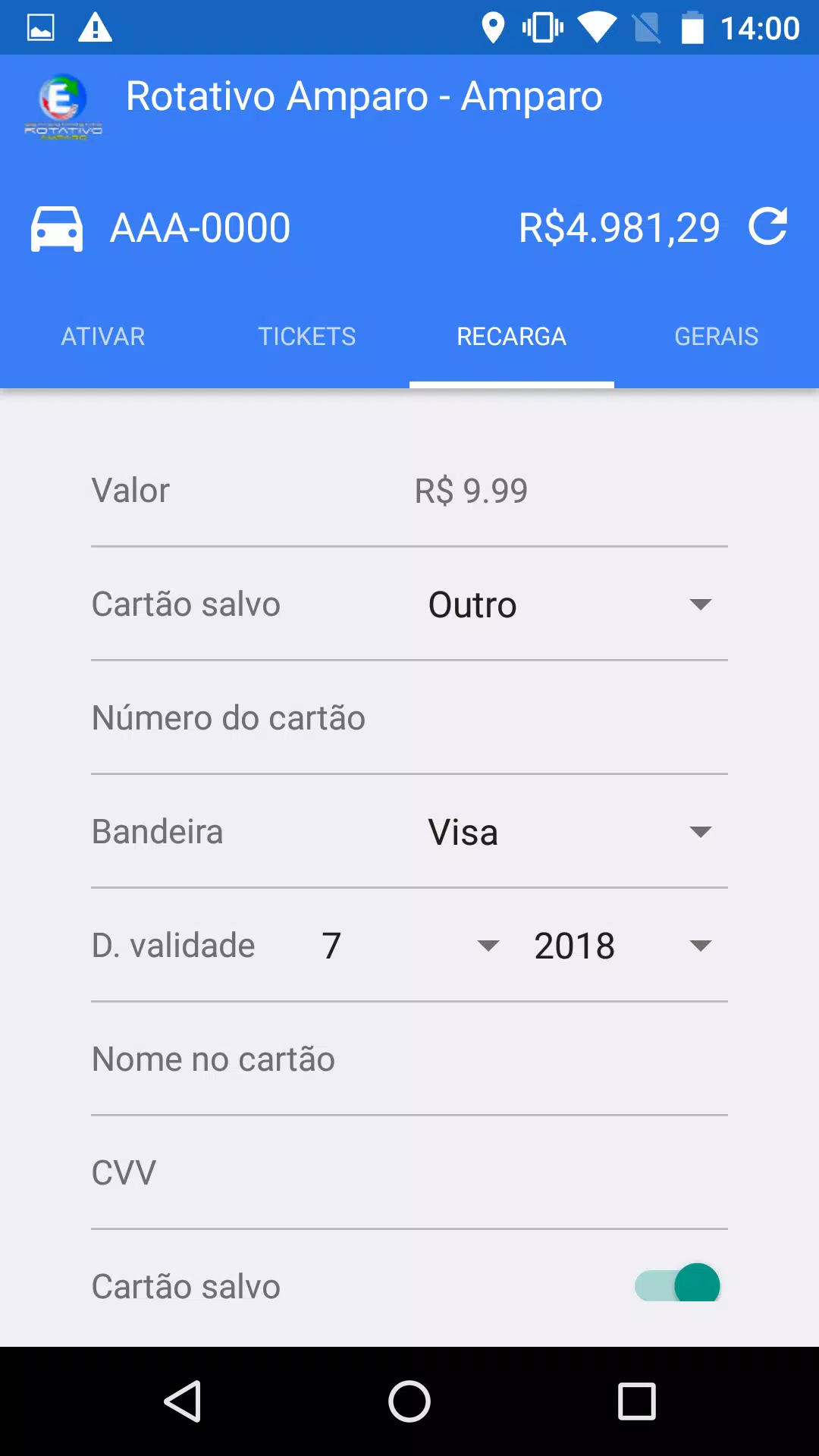Enter the Nome no cartão field
This screenshot has height=1456, width=819.
[x=409, y=1059]
